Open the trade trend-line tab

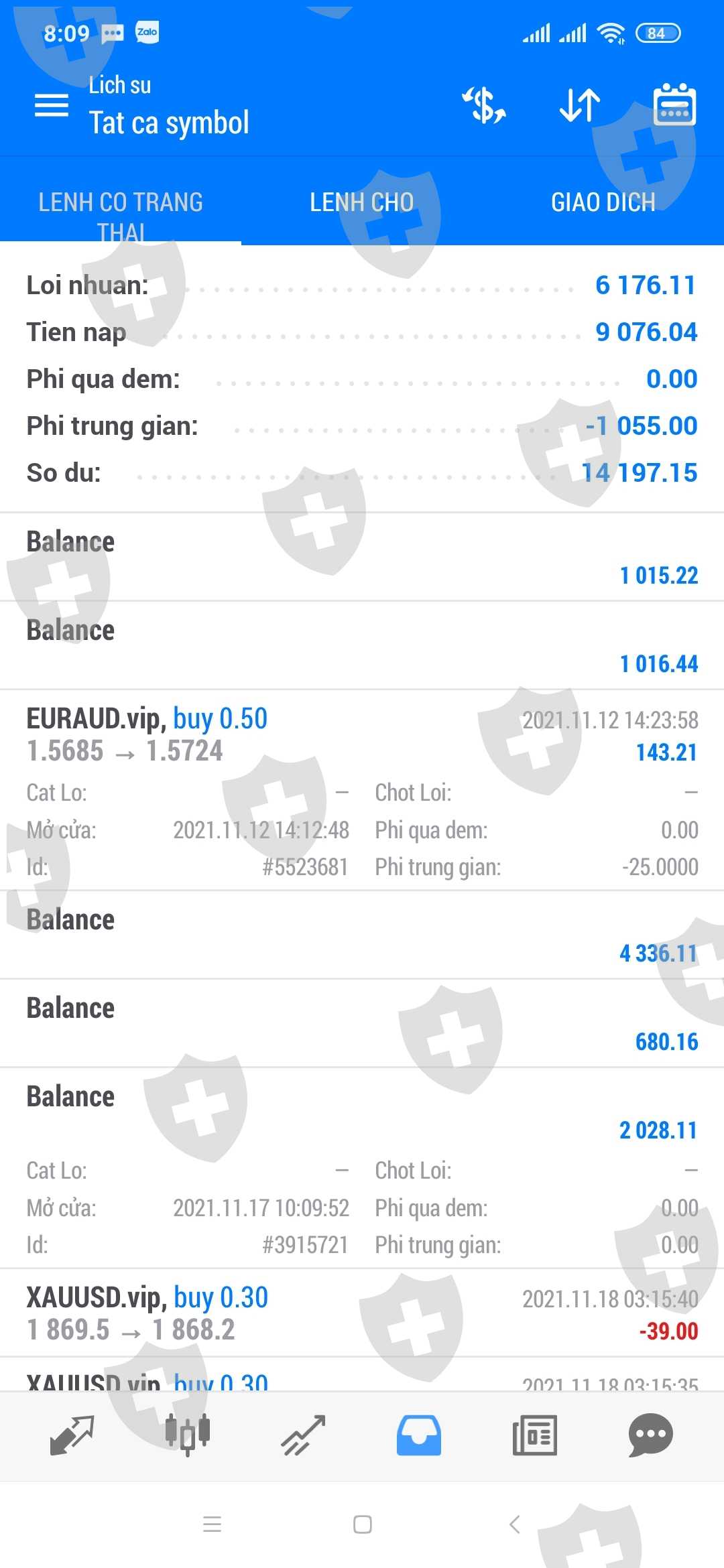tap(303, 1435)
